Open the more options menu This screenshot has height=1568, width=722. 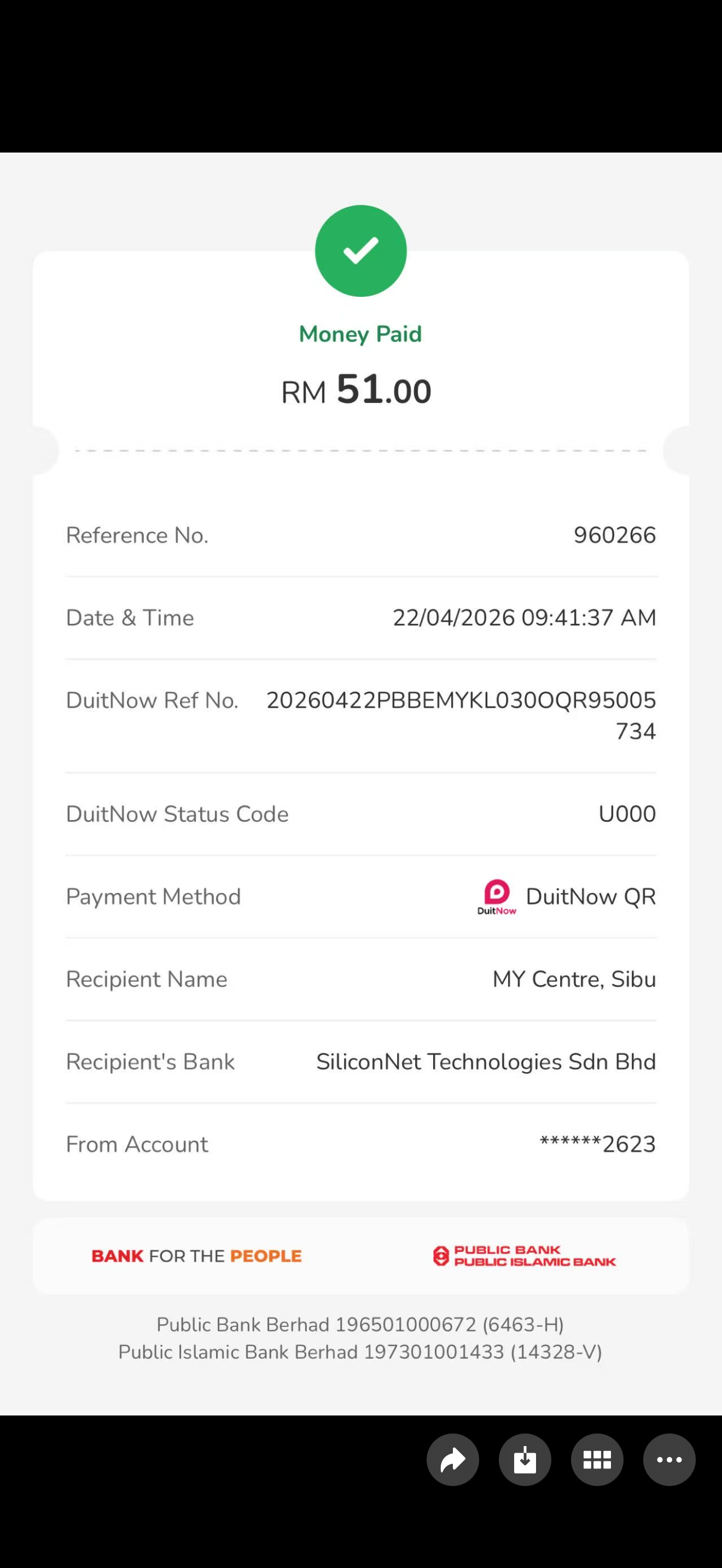[x=669, y=1460]
